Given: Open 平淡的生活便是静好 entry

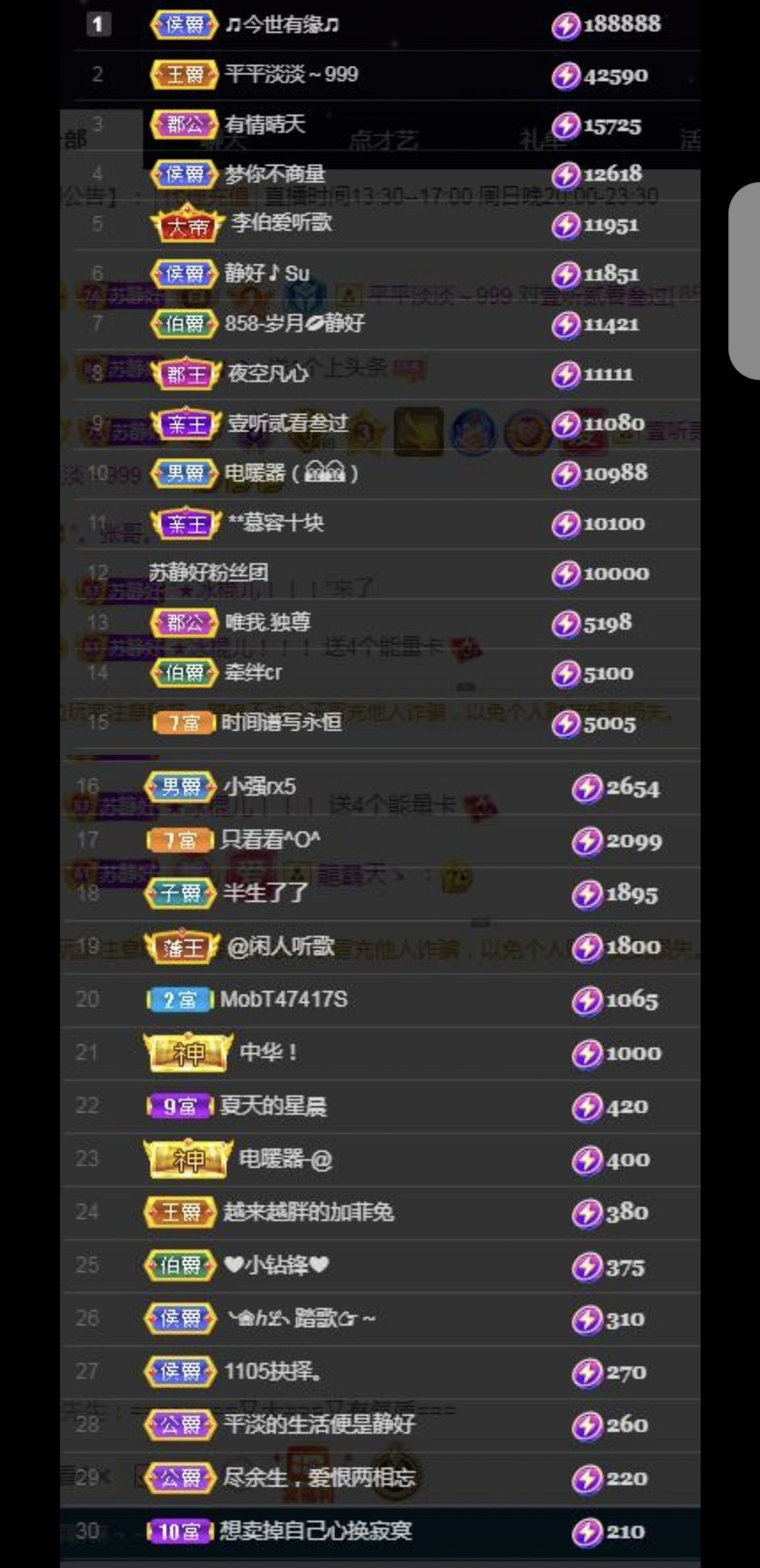Looking at the screenshot, I should tap(319, 1424).
